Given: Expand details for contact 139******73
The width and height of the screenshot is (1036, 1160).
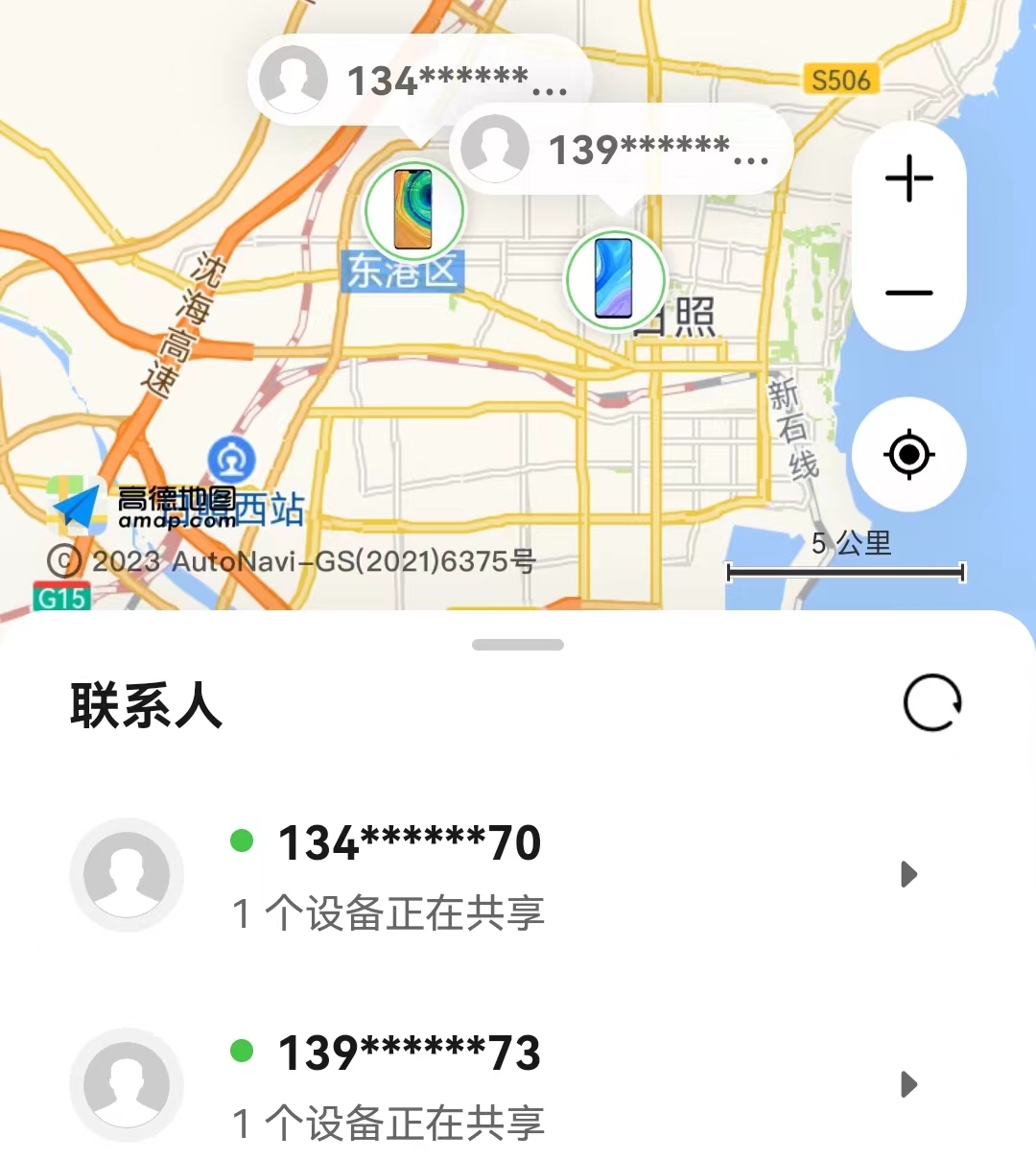Looking at the screenshot, I should 908,1084.
